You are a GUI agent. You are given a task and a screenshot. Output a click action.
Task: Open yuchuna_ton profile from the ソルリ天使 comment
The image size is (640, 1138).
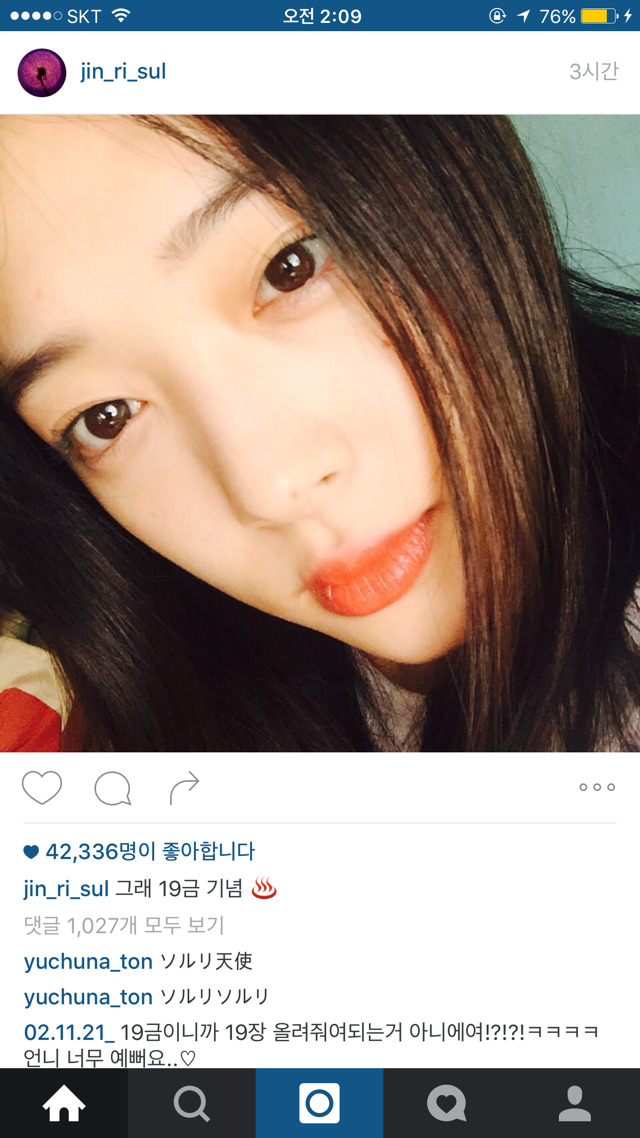(x=88, y=961)
